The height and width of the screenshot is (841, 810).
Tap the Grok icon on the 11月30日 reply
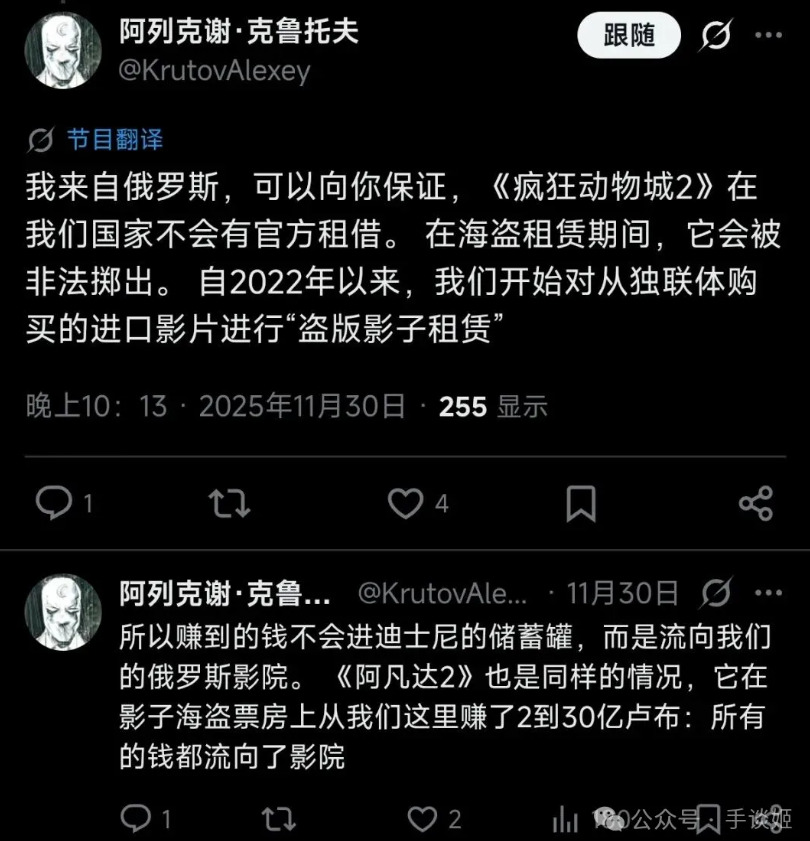click(717, 593)
